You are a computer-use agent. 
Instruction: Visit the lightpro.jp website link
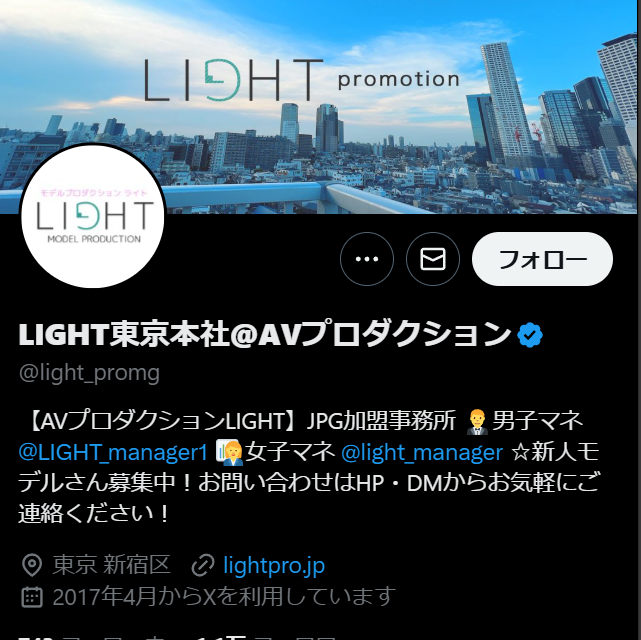pyautogui.click(x=273, y=565)
